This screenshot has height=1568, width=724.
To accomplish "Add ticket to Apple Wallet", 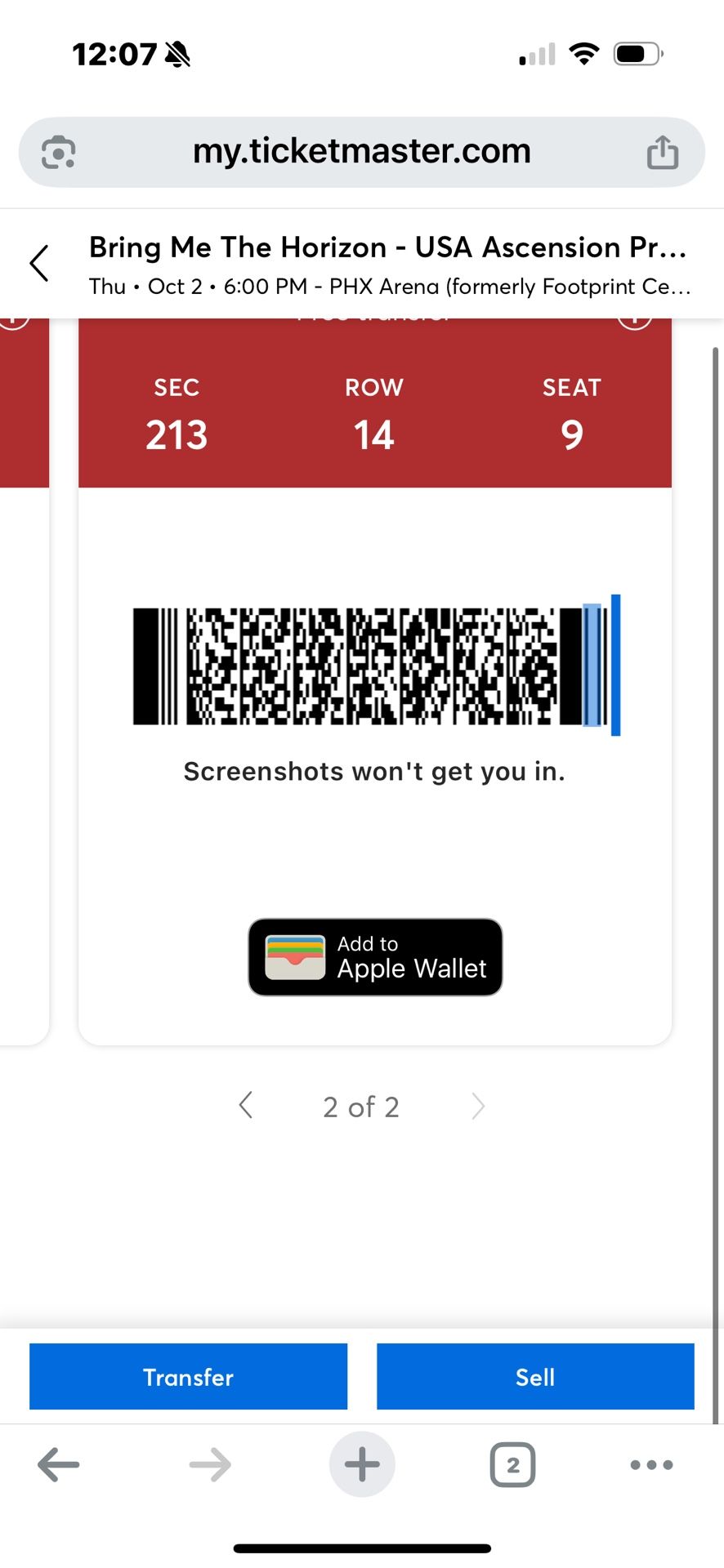I will click(375, 957).
